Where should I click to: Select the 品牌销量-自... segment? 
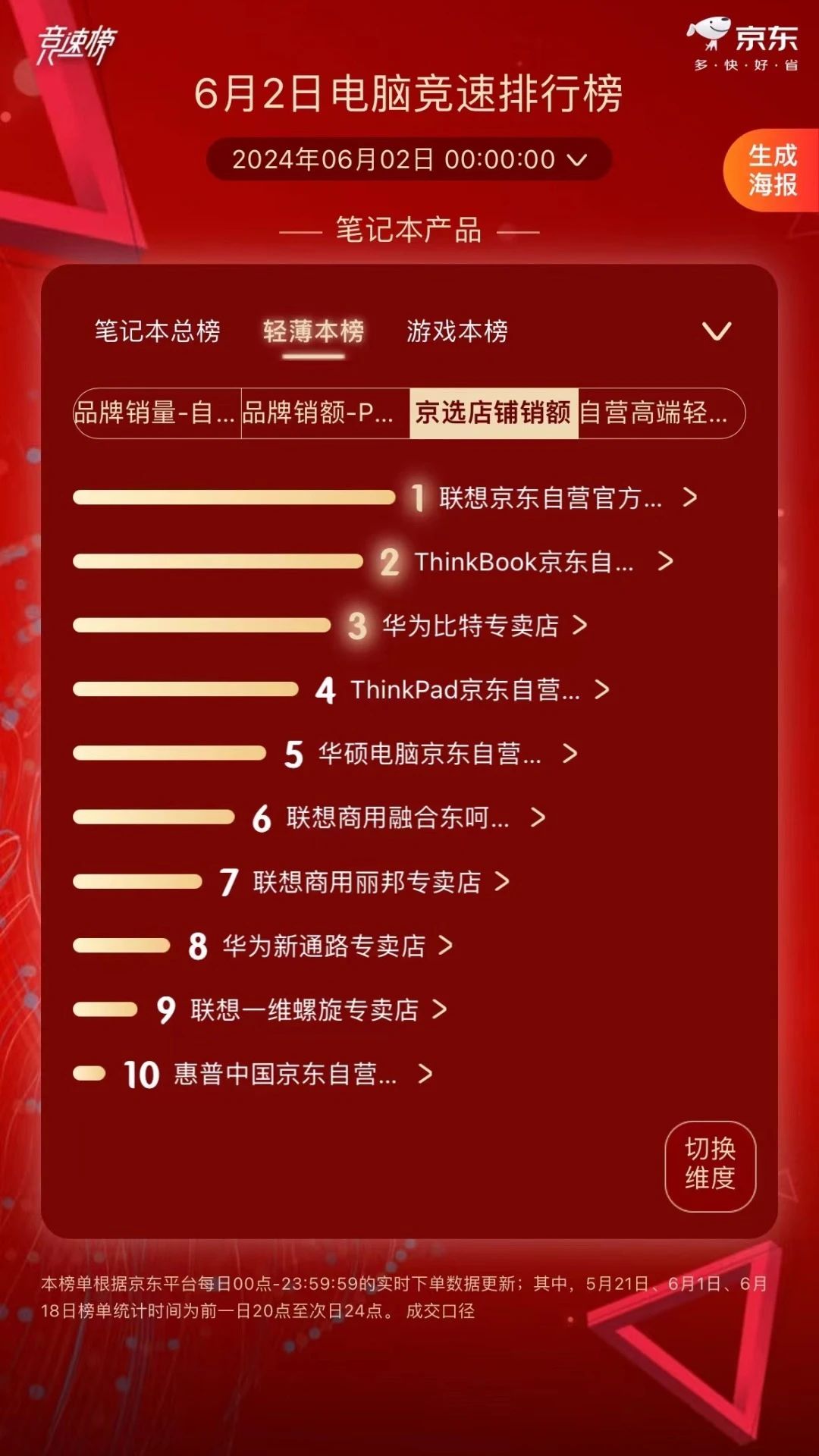tap(156, 413)
